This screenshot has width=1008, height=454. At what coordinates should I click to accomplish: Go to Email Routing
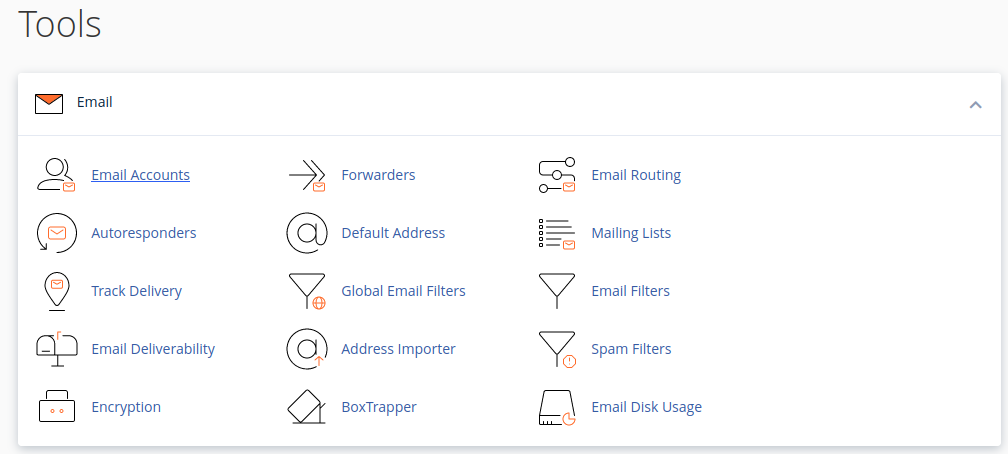pyautogui.click(x=636, y=175)
